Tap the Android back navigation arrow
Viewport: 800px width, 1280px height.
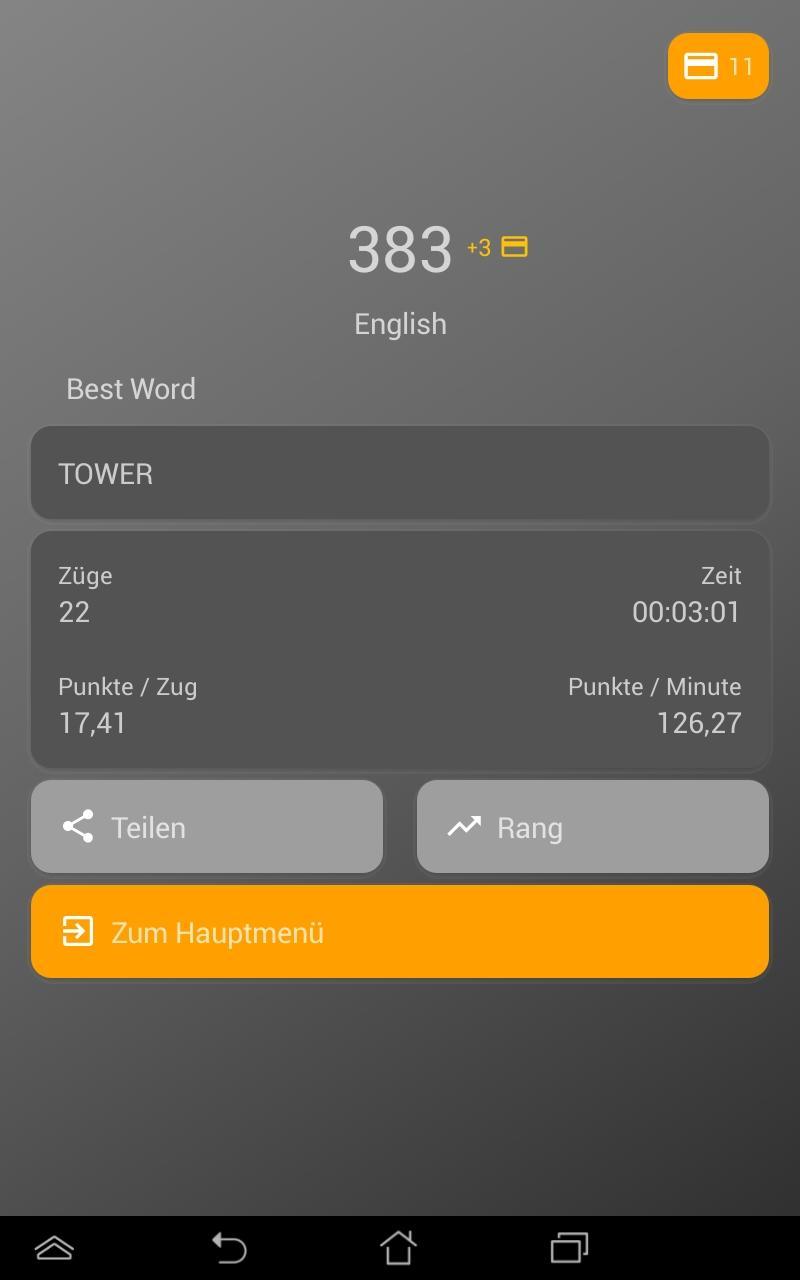point(229,1248)
